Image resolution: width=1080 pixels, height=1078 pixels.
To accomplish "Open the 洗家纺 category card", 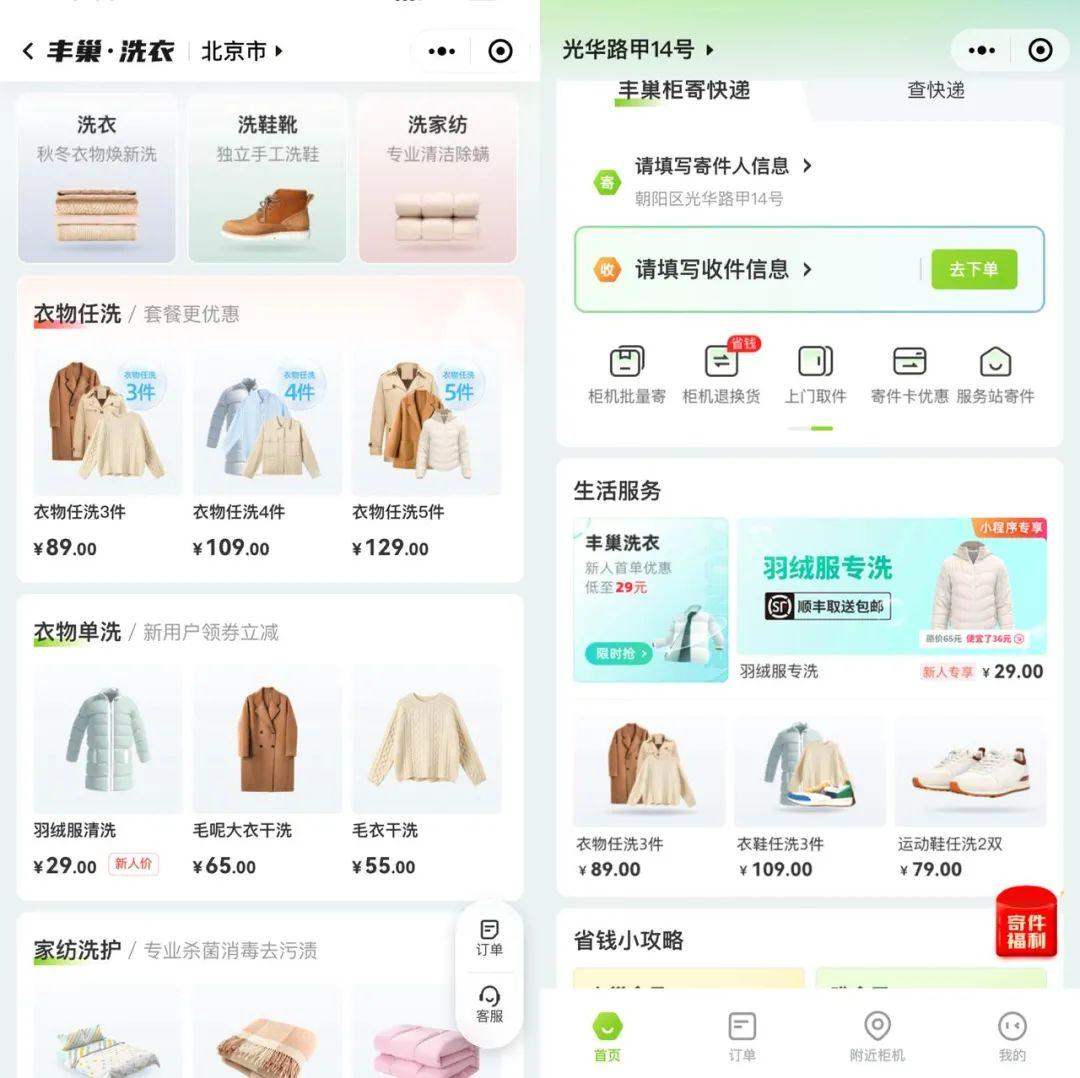I will [x=437, y=178].
